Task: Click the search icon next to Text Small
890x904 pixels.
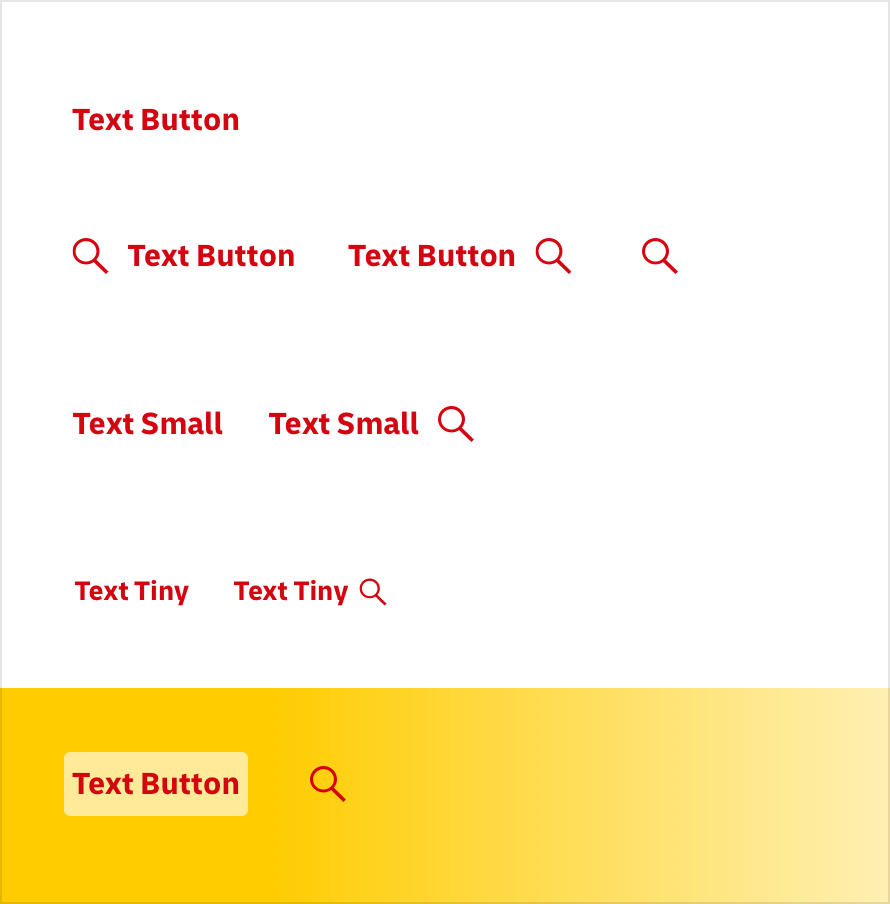Action: tap(455, 424)
